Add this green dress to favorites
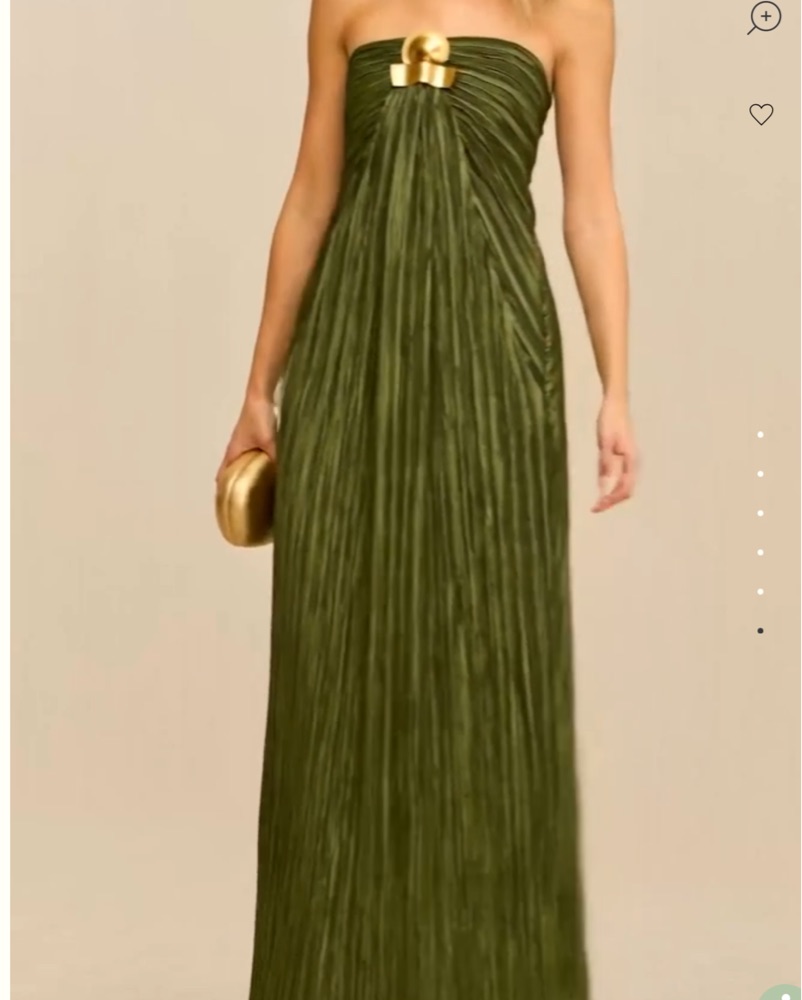The height and width of the screenshot is (1000, 802). 761,114
